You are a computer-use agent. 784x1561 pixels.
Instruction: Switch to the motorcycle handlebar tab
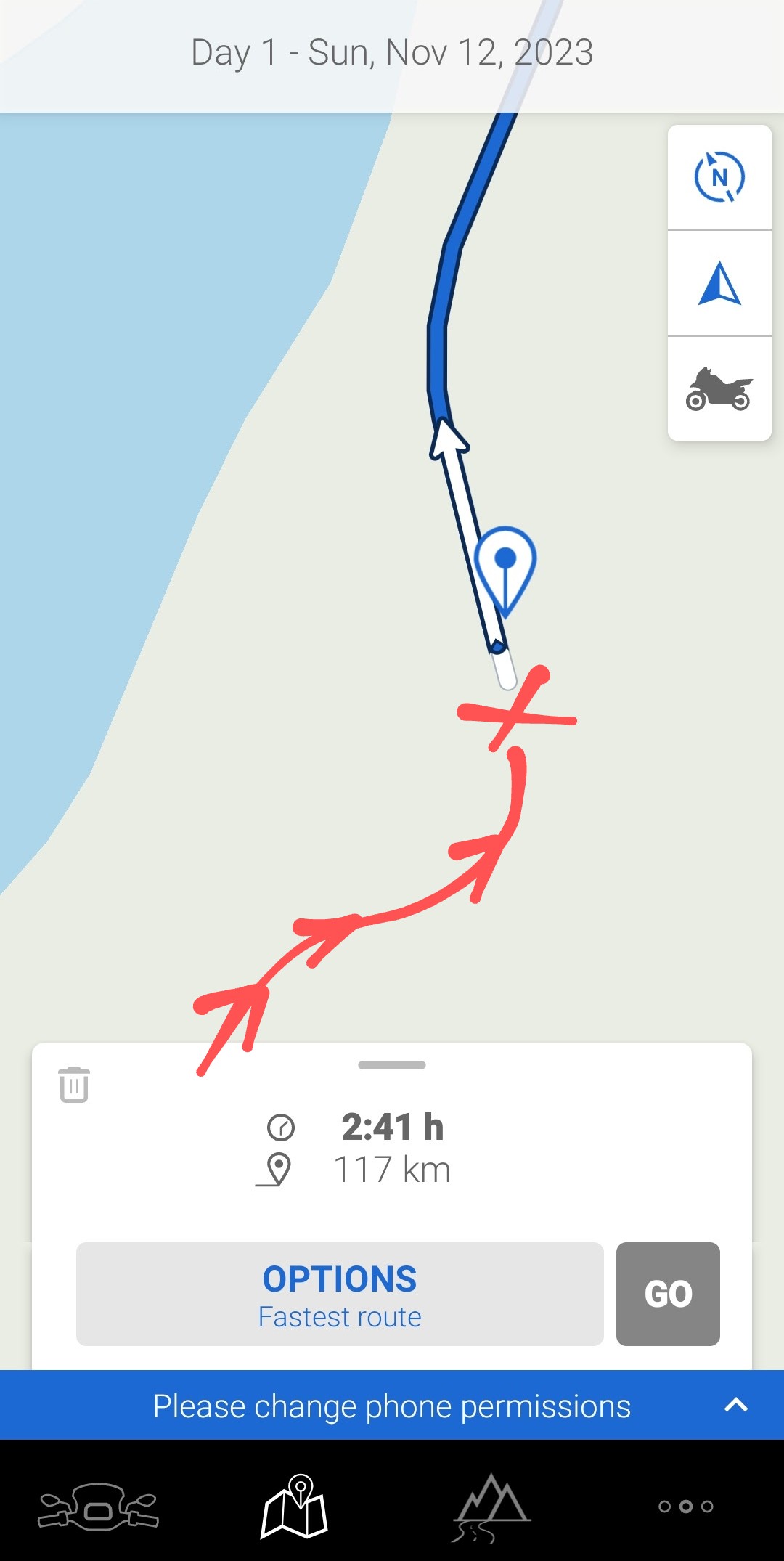point(98,1507)
